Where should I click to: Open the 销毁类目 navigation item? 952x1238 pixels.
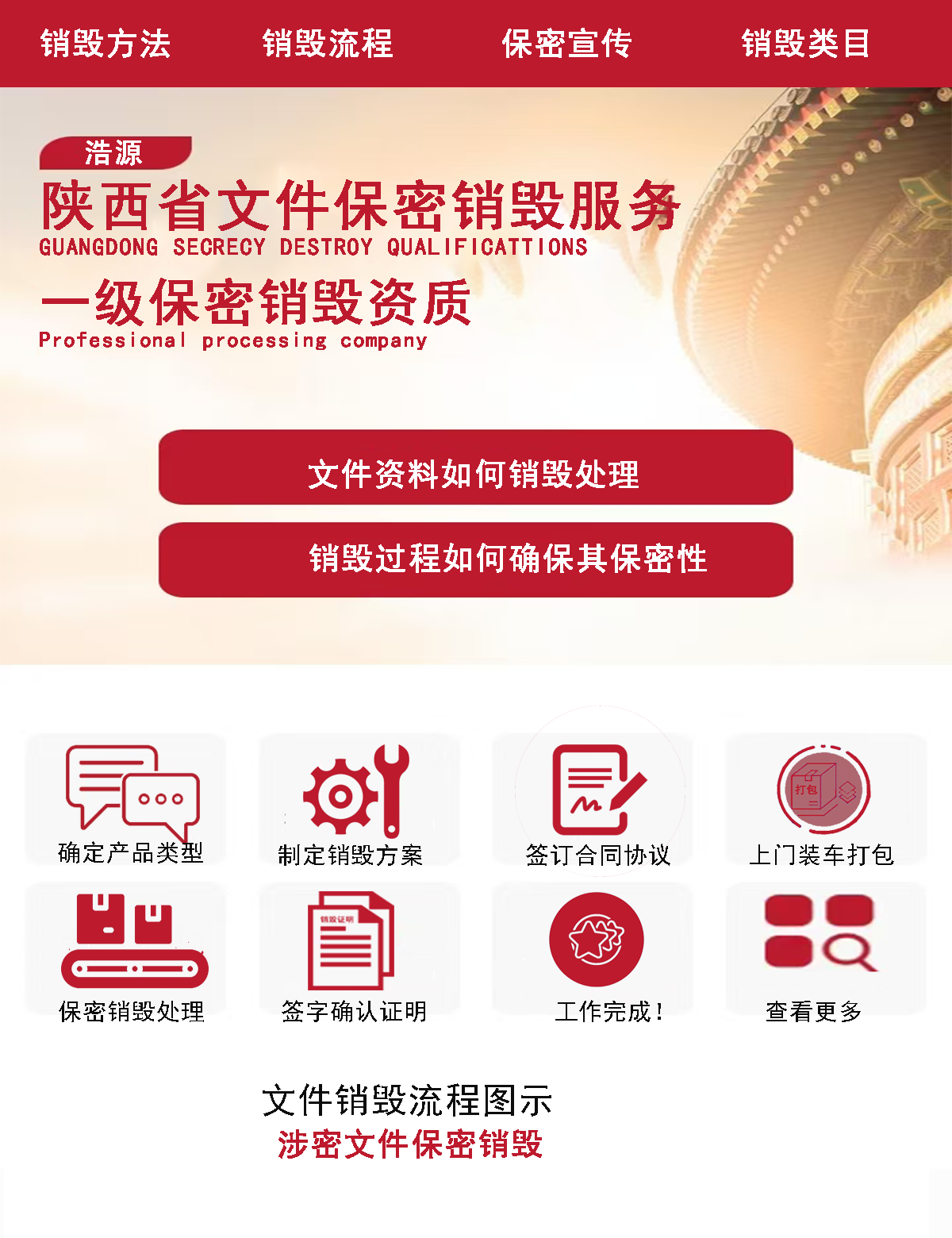(x=805, y=46)
